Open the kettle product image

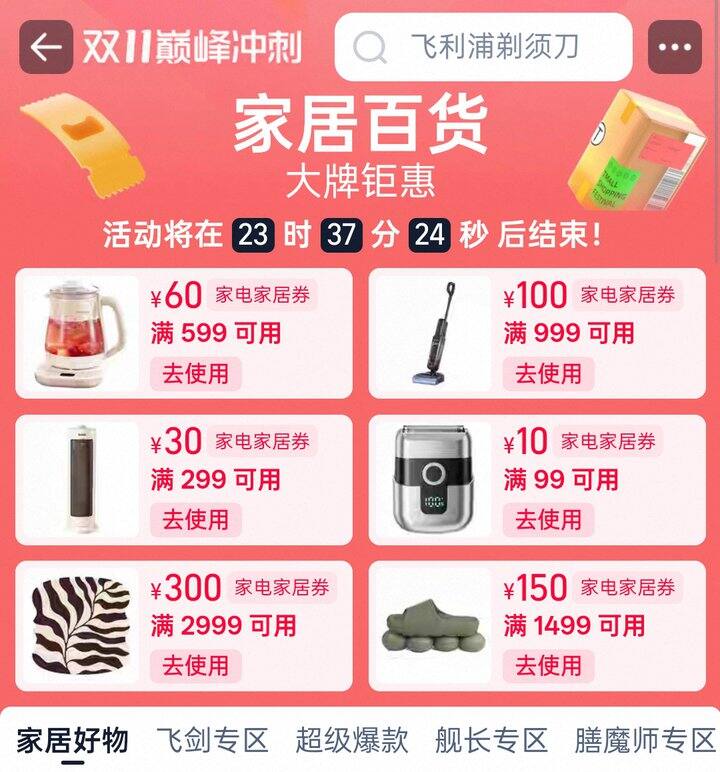[x=80, y=333]
